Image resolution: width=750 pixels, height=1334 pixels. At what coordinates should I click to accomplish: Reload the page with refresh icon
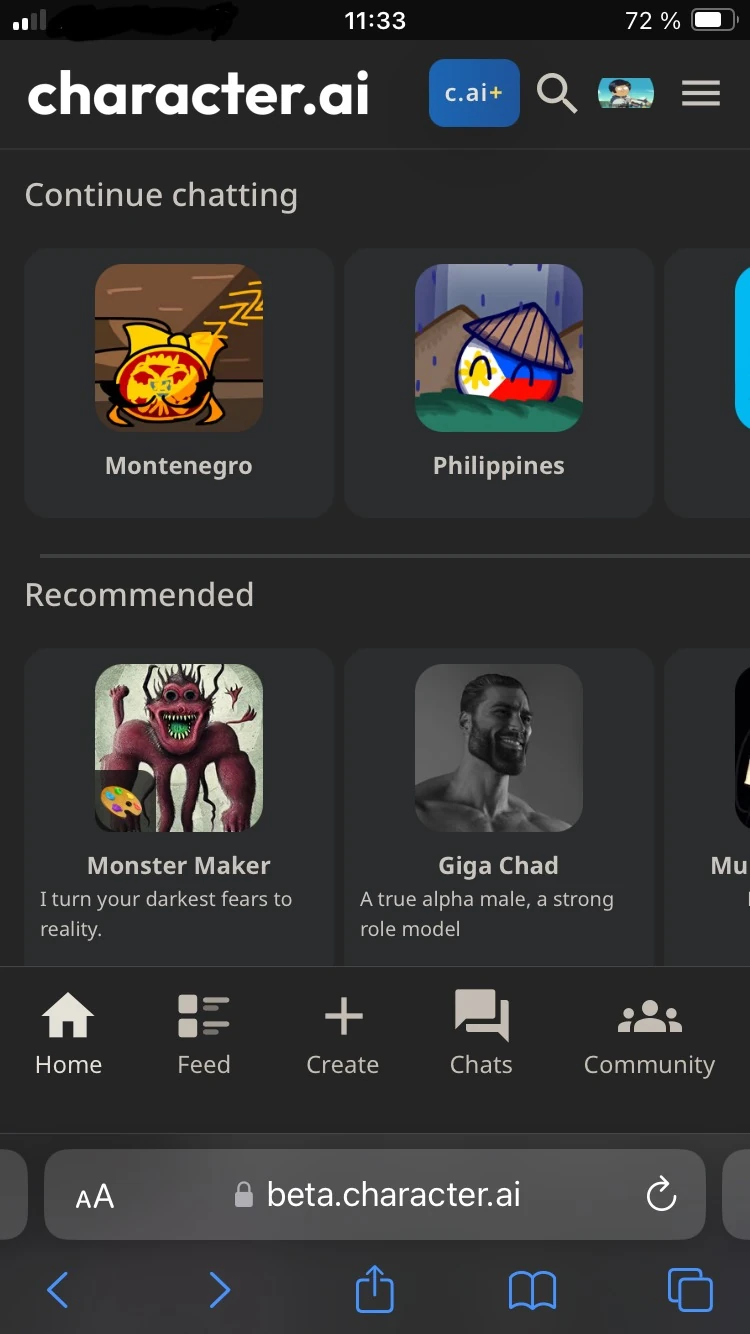[661, 1195]
